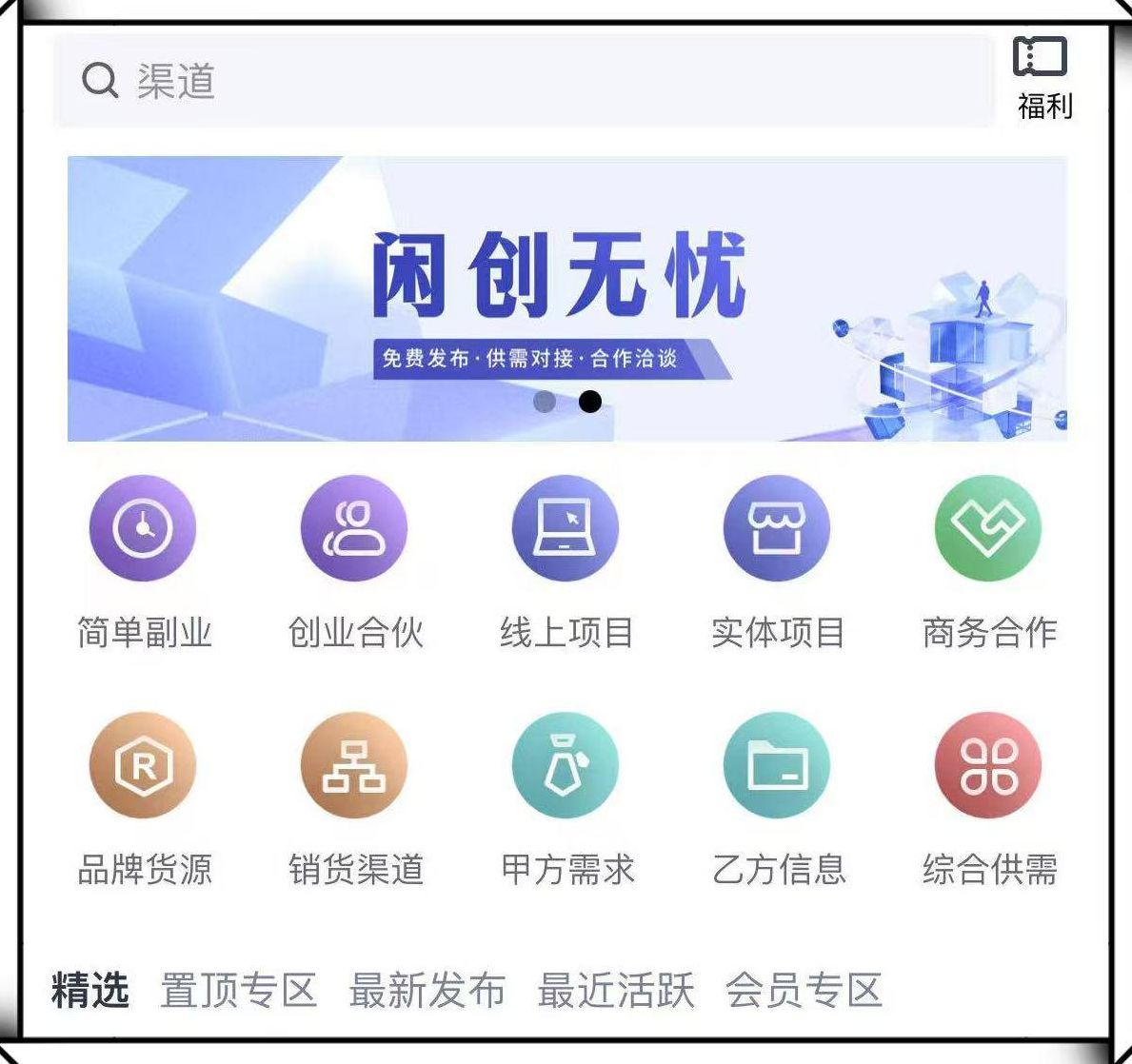
Task: Tap the 渠道 search box
Action: point(522,81)
